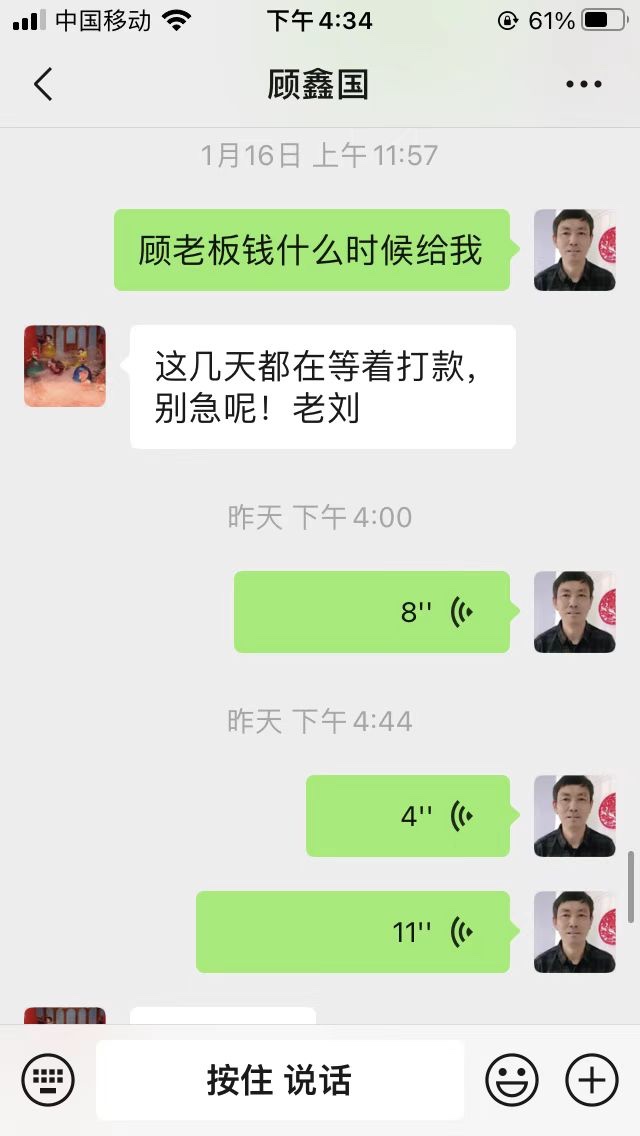Open the emoji sticker panel

coord(511,1080)
